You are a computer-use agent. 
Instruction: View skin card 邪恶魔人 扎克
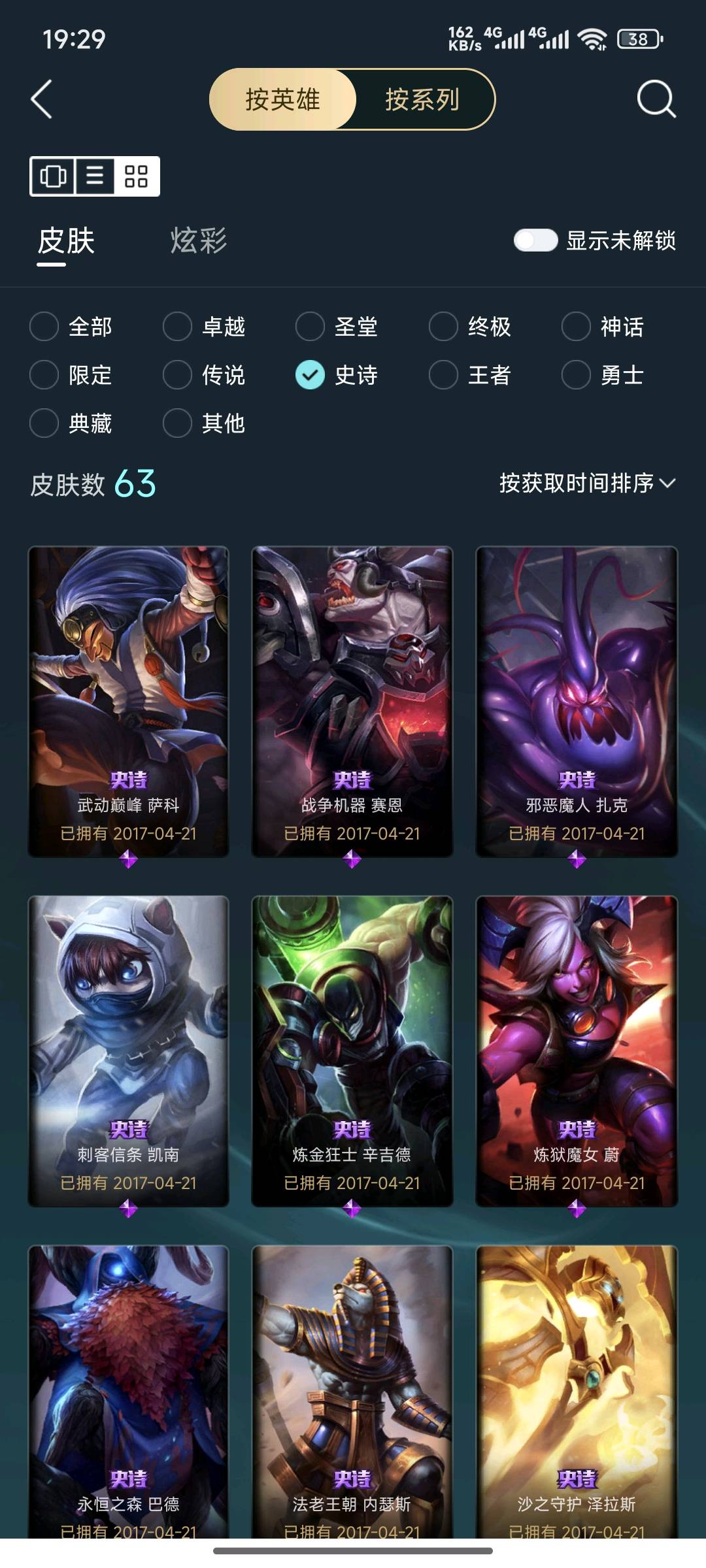[576, 701]
